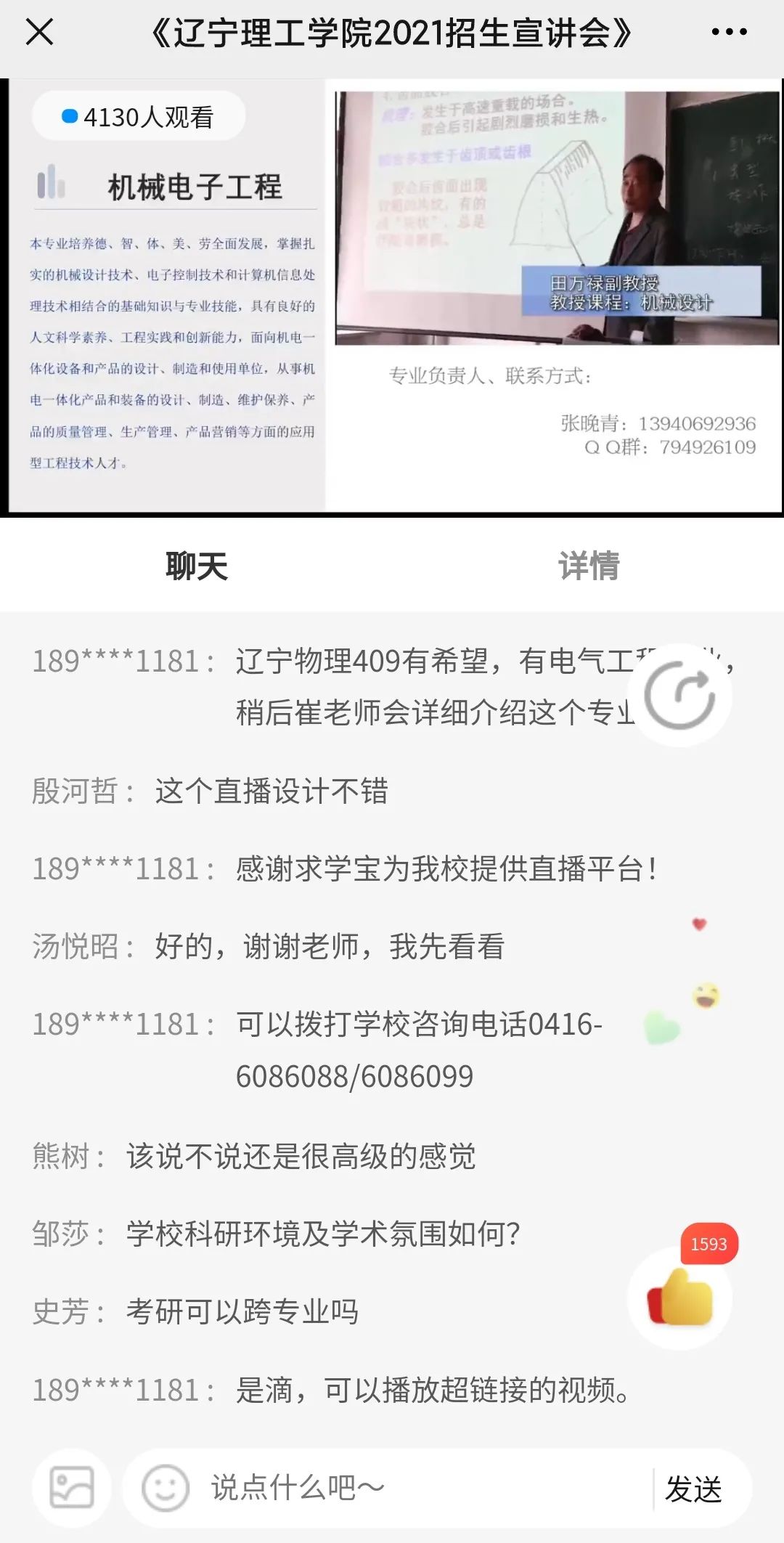Attach an image to the chat
784x1543 pixels.
[71, 1488]
